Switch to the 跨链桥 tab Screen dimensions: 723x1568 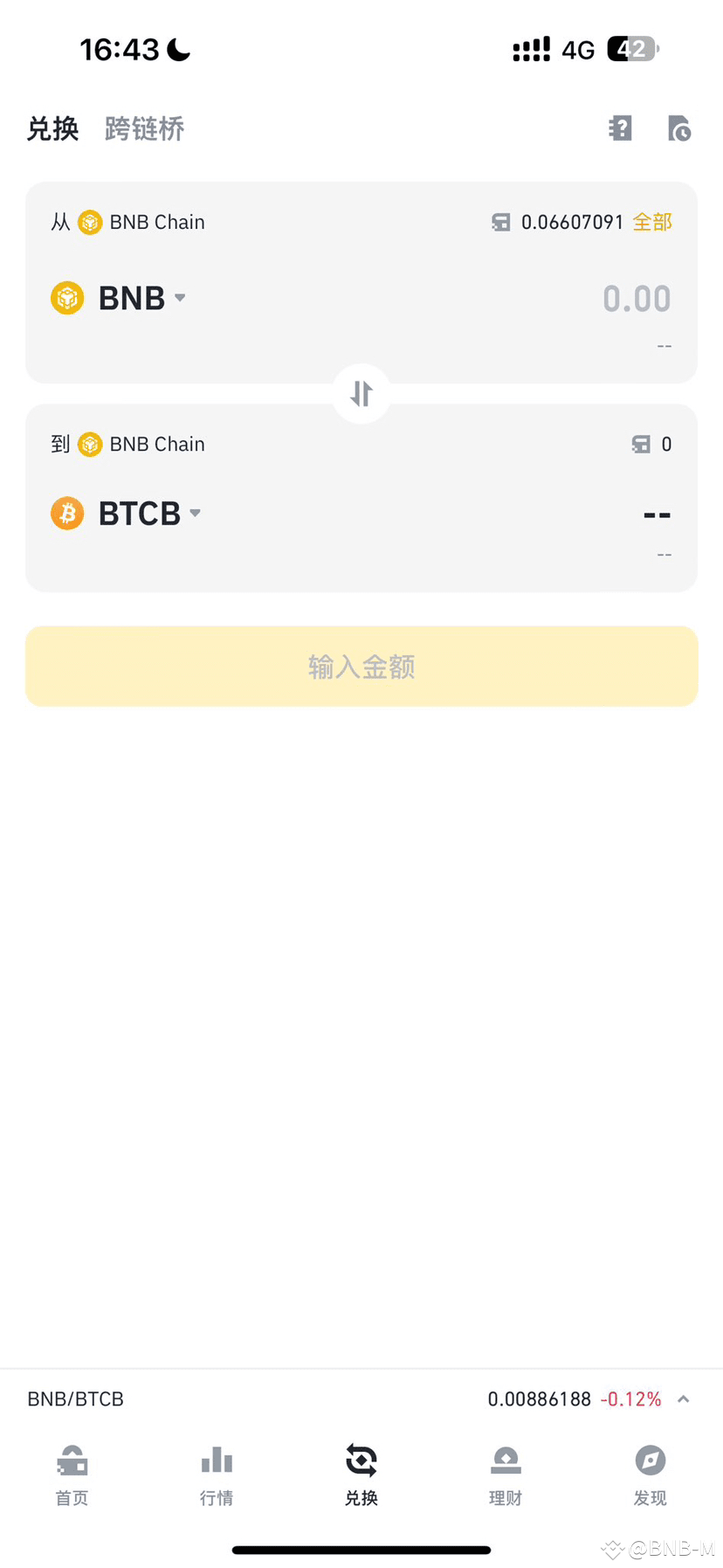(x=144, y=129)
